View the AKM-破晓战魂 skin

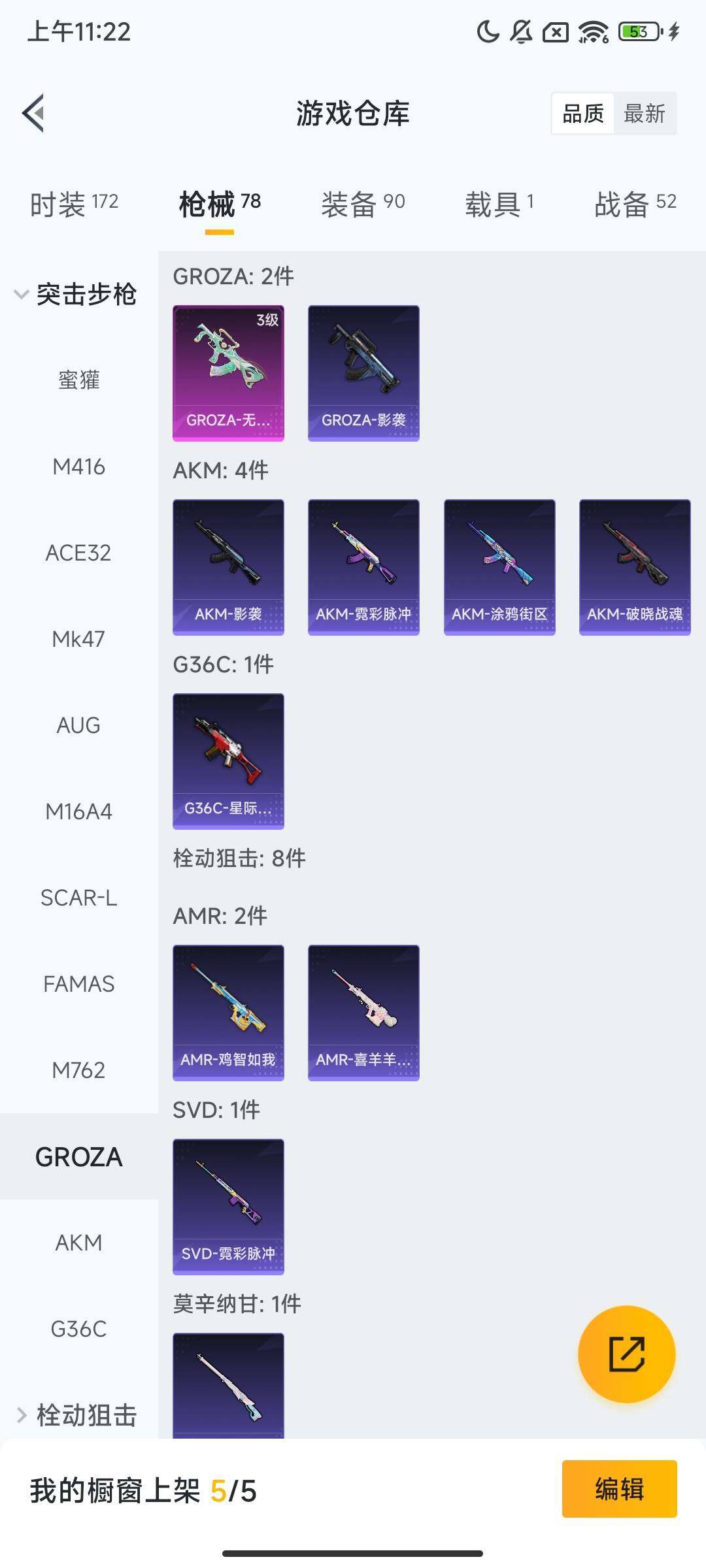coord(635,567)
